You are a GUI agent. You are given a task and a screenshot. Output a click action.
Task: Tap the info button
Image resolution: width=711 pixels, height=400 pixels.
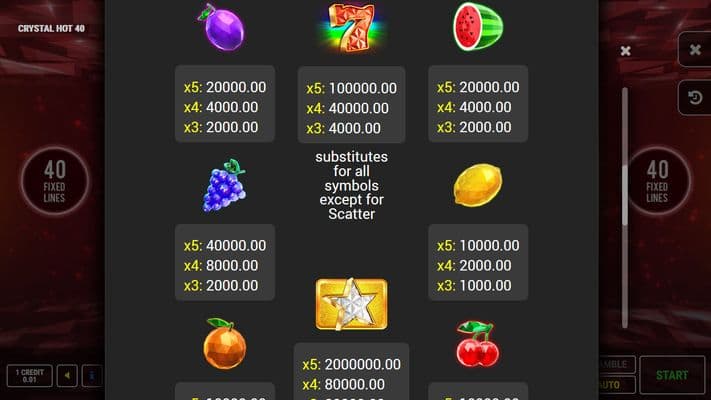[x=91, y=376]
